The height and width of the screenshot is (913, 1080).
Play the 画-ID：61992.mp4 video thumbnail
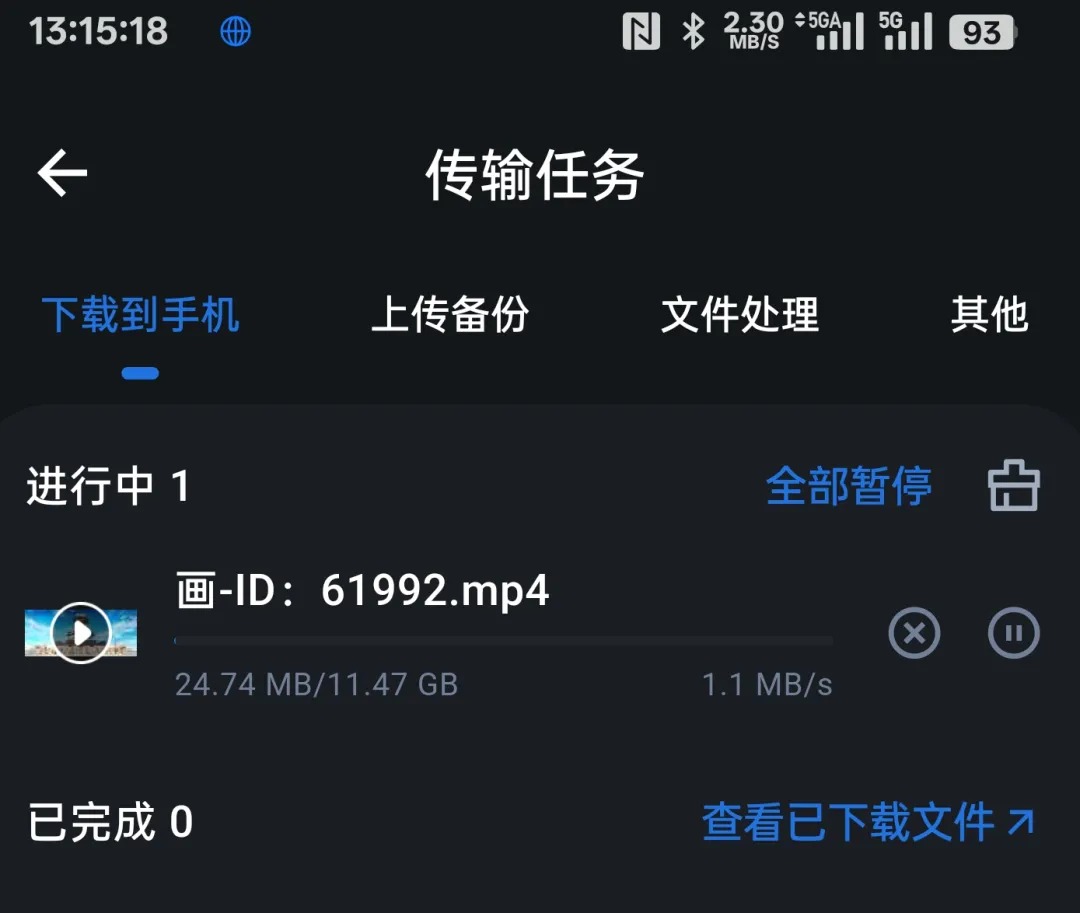[81, 632]
